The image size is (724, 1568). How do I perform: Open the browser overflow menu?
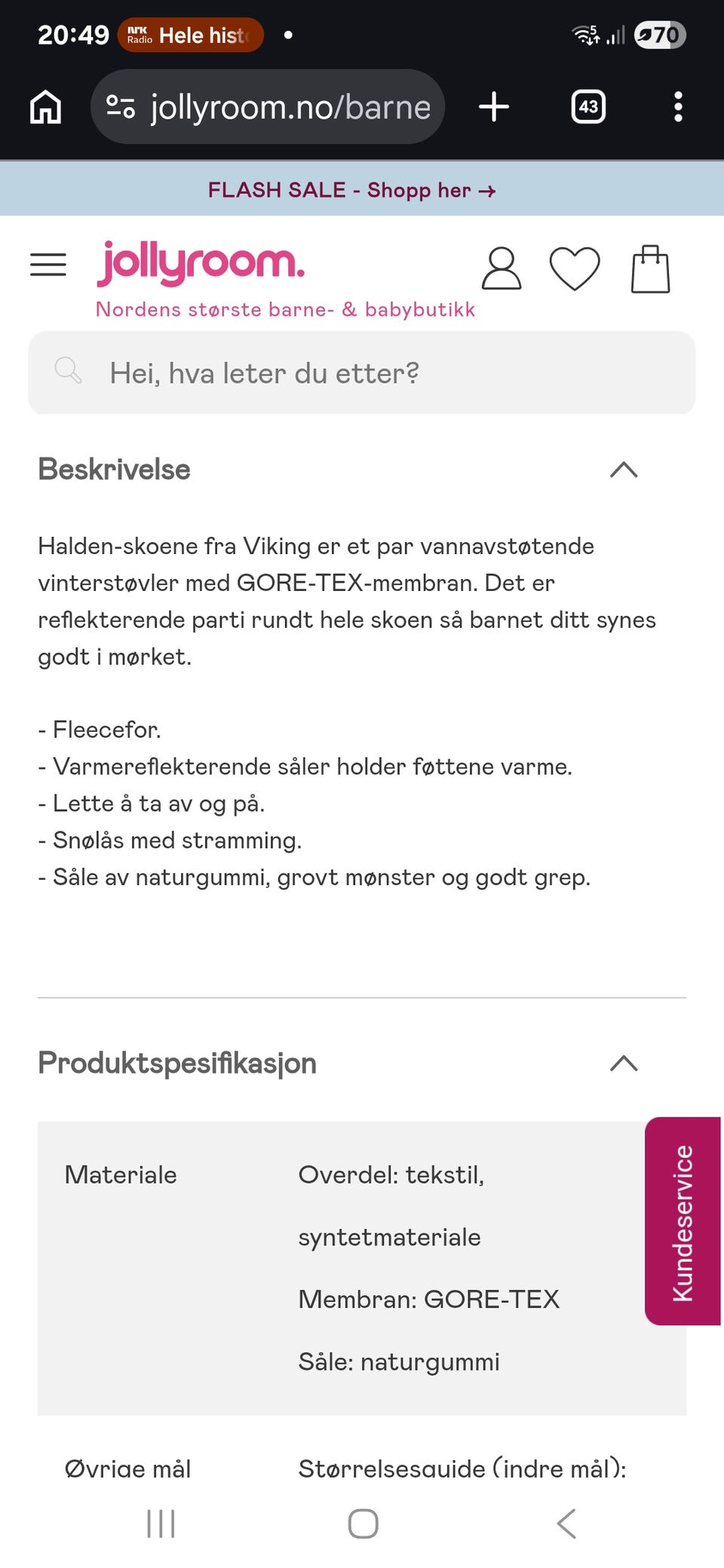(679, 106)
